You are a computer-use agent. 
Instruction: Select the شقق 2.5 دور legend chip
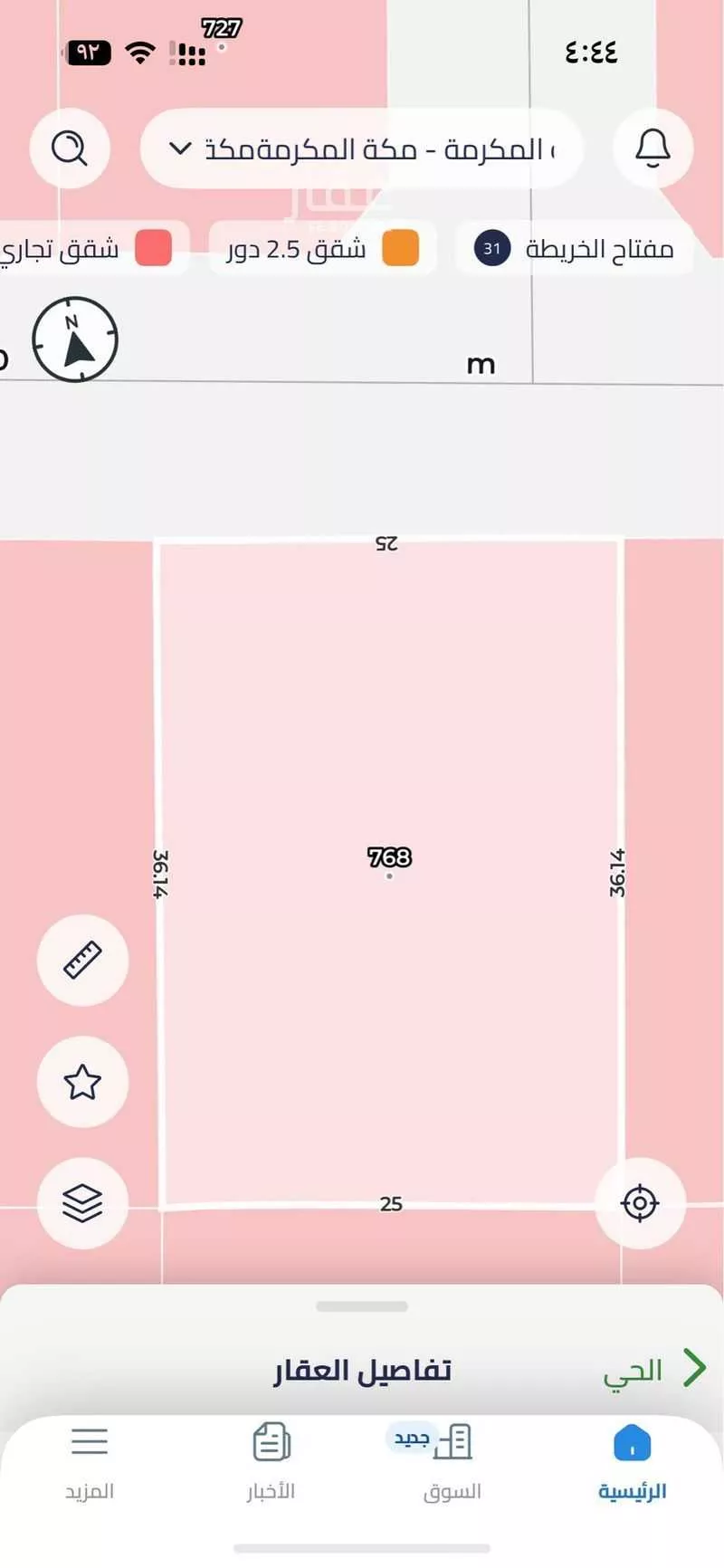323,248
